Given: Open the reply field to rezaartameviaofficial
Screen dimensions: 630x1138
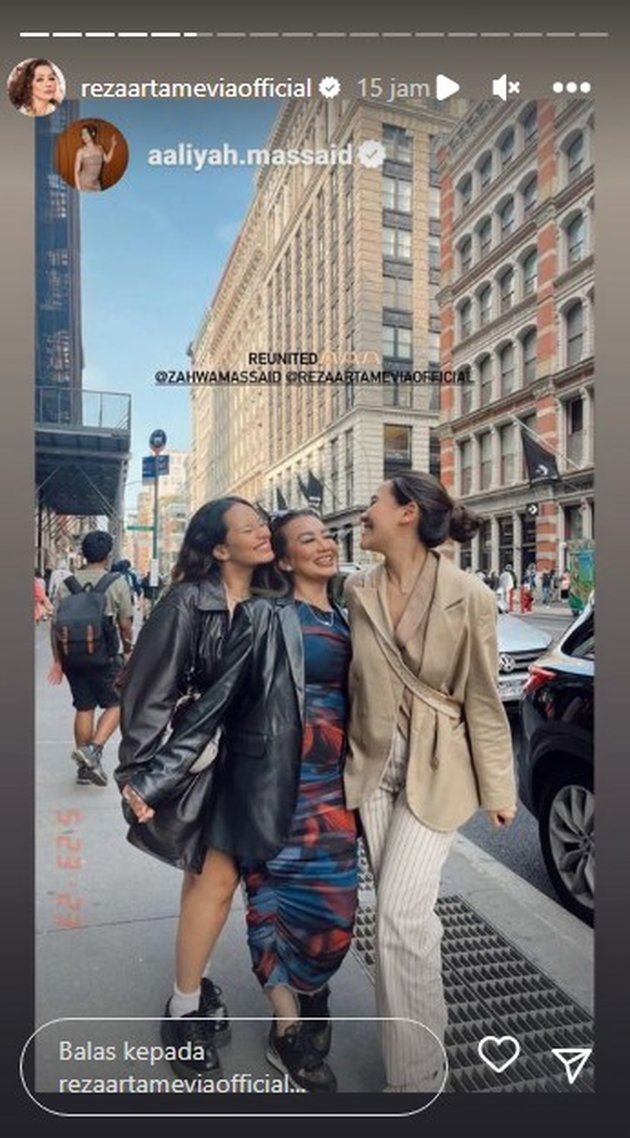Looking at the screenshot, I should (x=233, y=1066).
